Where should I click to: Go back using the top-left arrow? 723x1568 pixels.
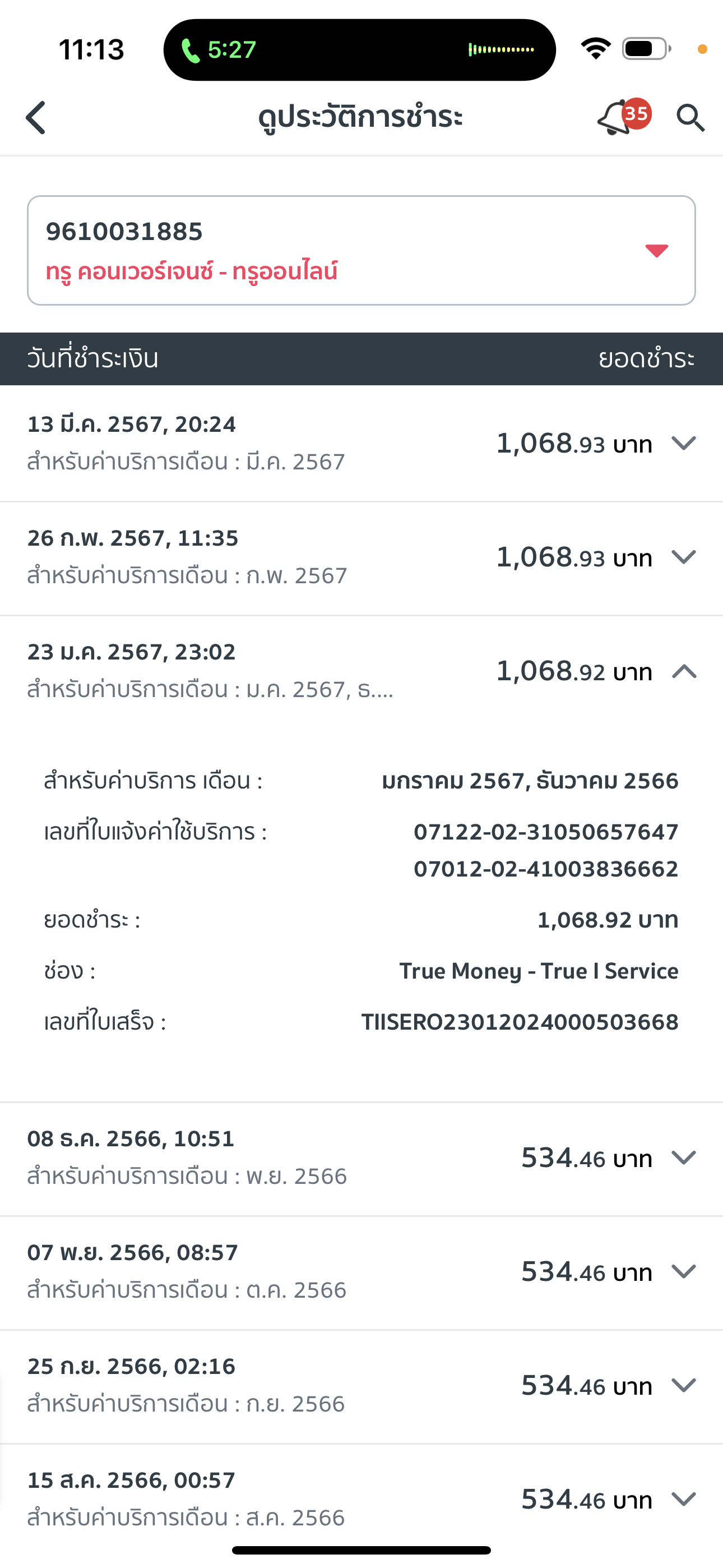click(x=36, y=117)
